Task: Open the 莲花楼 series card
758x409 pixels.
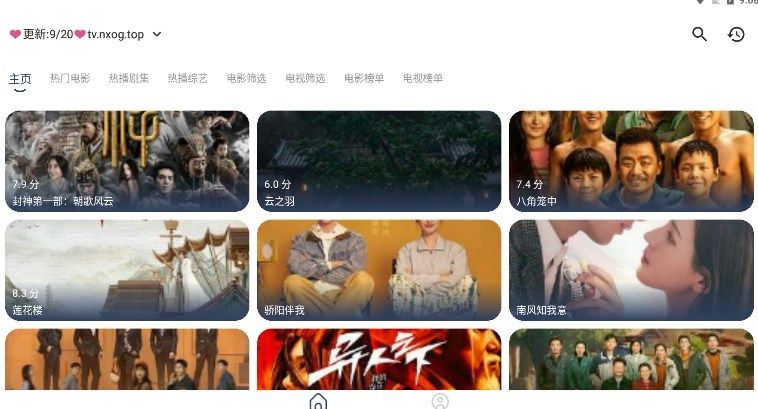Action: (127, 270)
